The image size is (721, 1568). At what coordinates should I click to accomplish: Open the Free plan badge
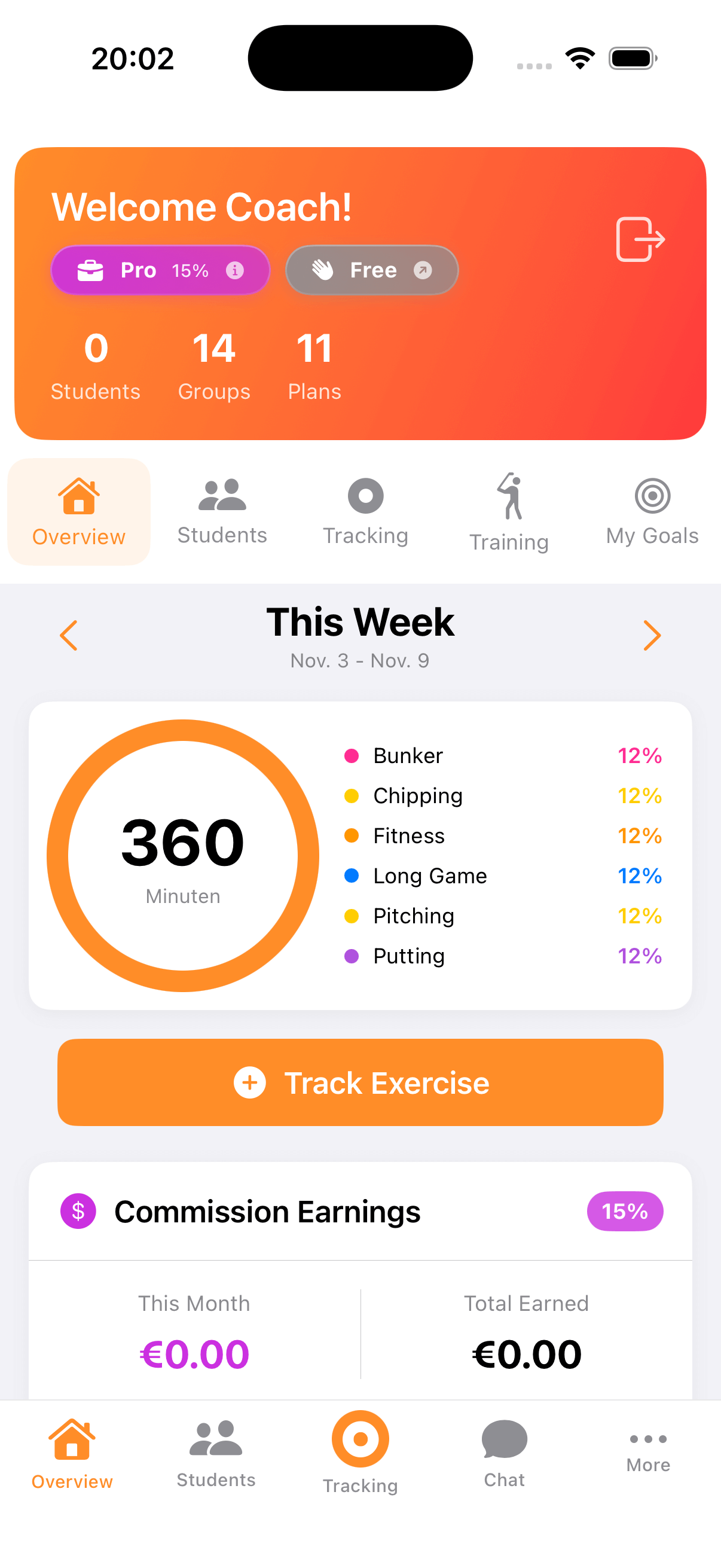coord(371,270)
